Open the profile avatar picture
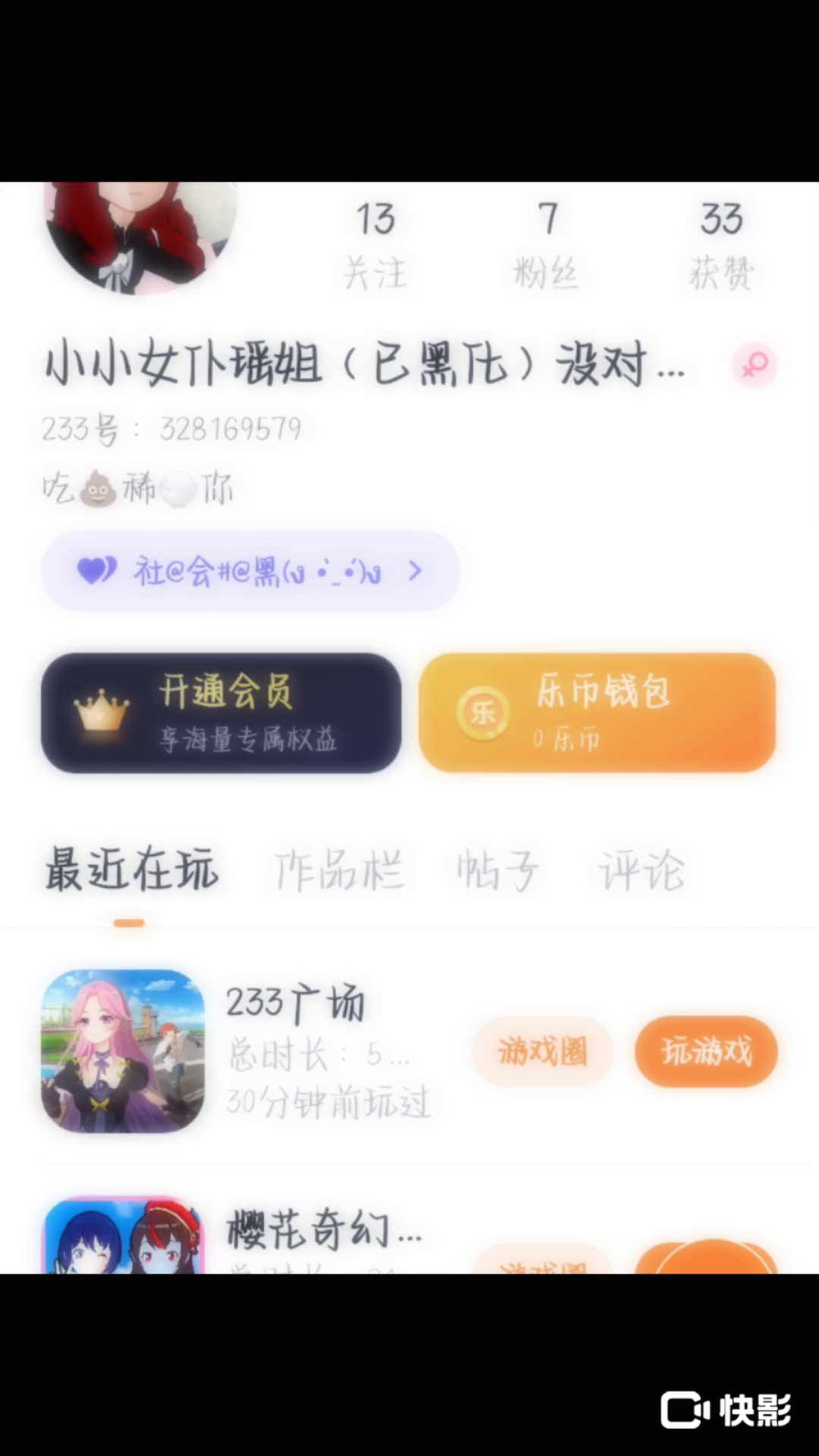The image size is (819, 1456). click(x=141, y=237)
